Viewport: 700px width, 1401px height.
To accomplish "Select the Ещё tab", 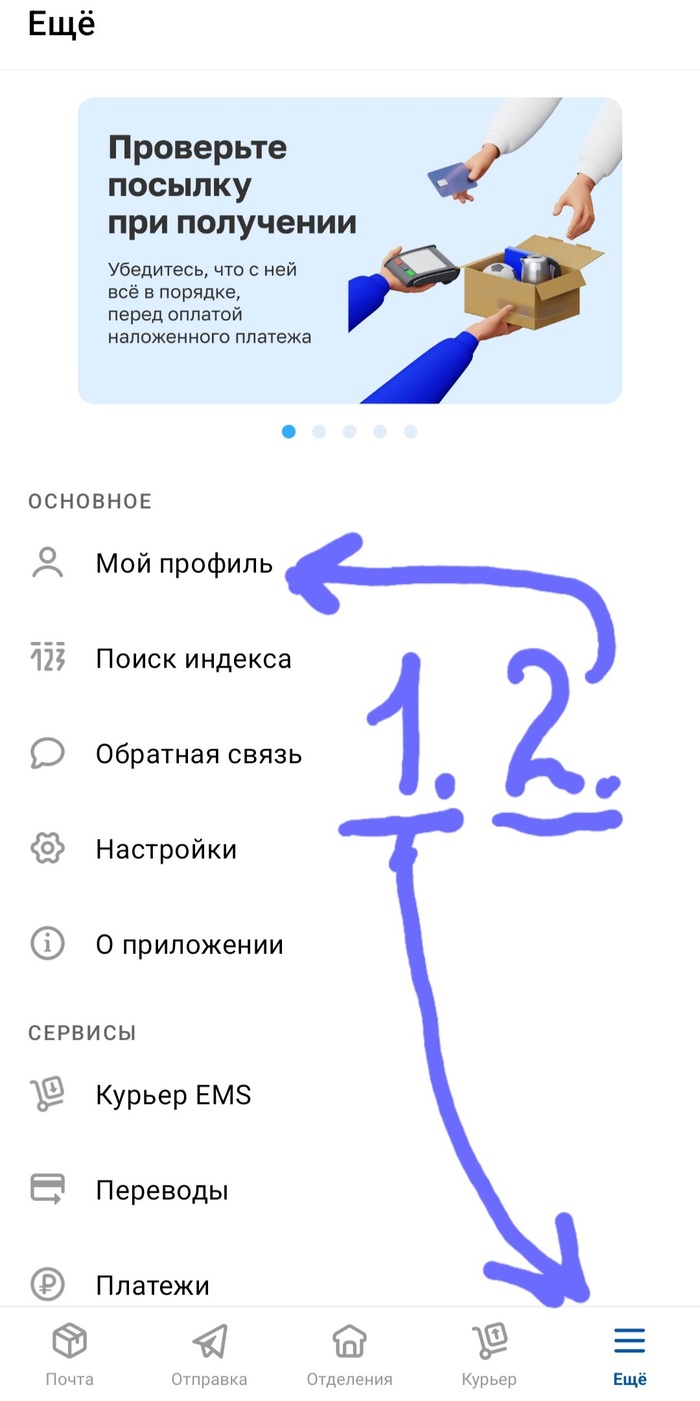I will [x=629, y=1355].
